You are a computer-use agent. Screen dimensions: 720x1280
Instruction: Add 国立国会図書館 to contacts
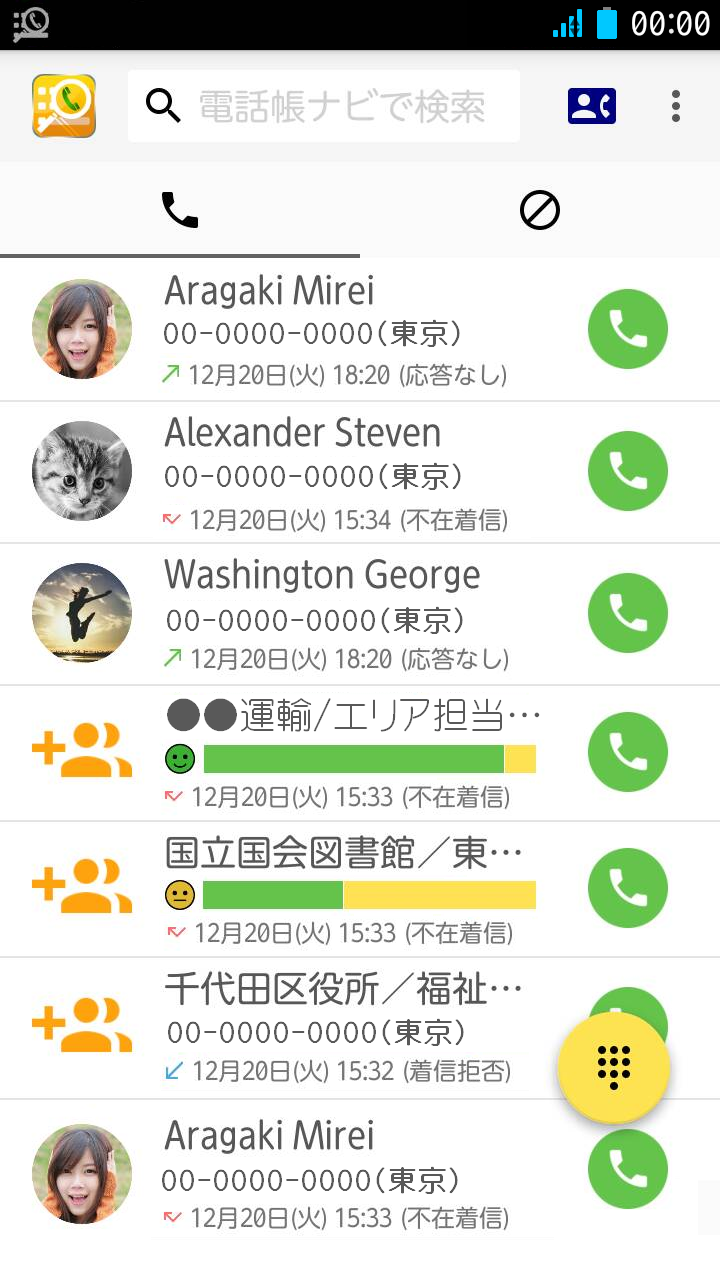(x=82, y=888)
